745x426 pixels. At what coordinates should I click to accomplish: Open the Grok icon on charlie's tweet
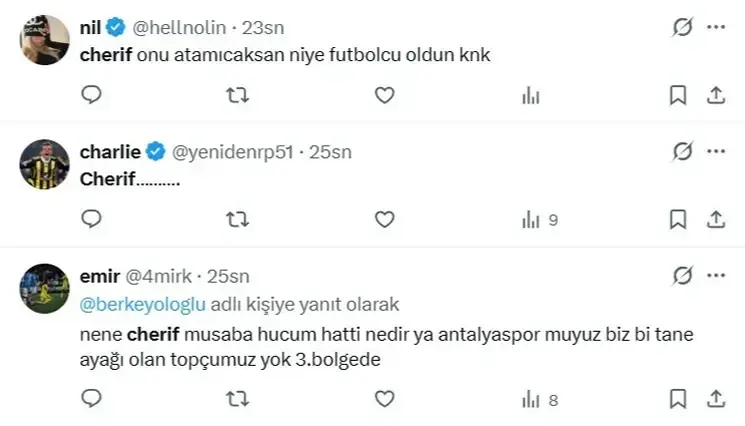pyautogui.click(x=683, y=152)
